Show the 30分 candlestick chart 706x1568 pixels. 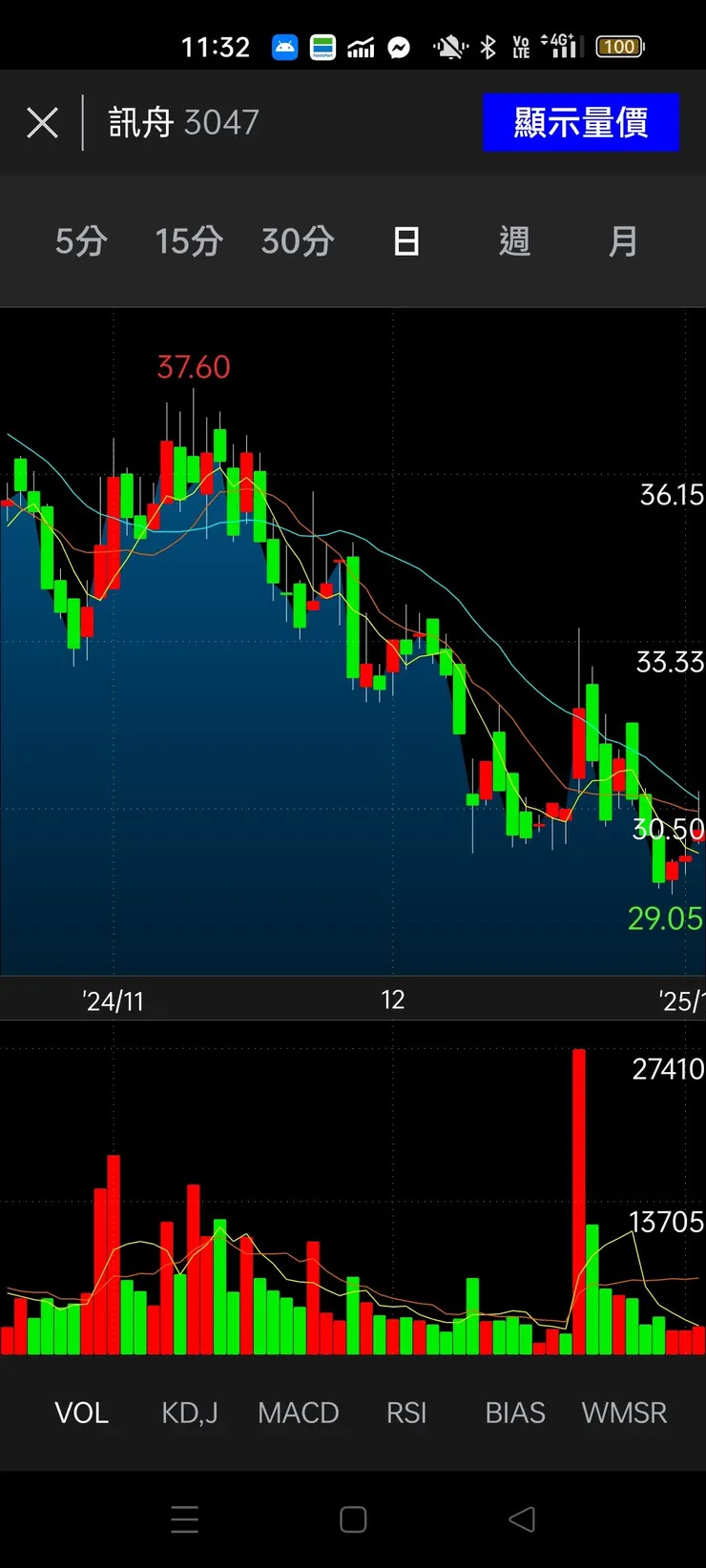tap(298, 241)
